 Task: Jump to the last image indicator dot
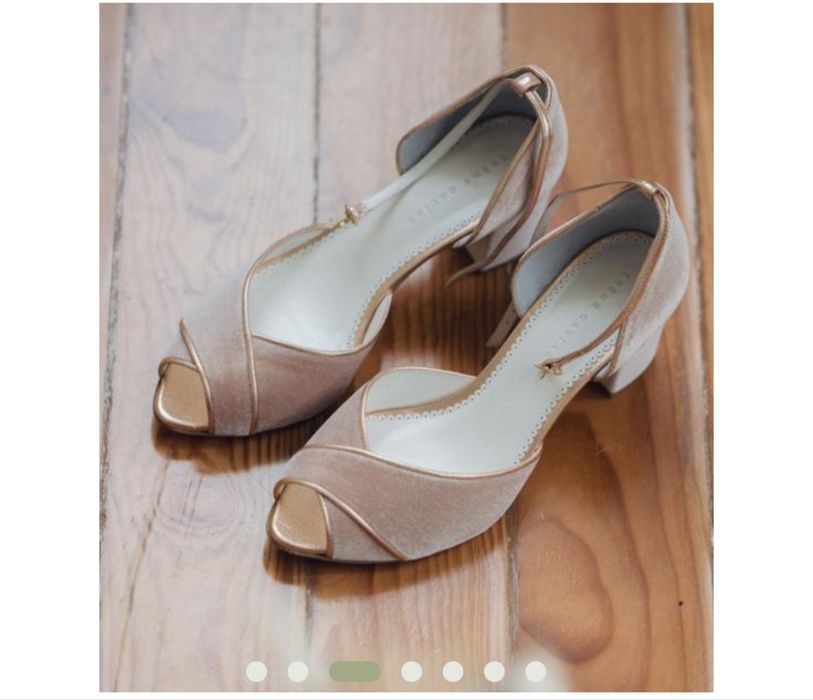(x=536, y=671)
